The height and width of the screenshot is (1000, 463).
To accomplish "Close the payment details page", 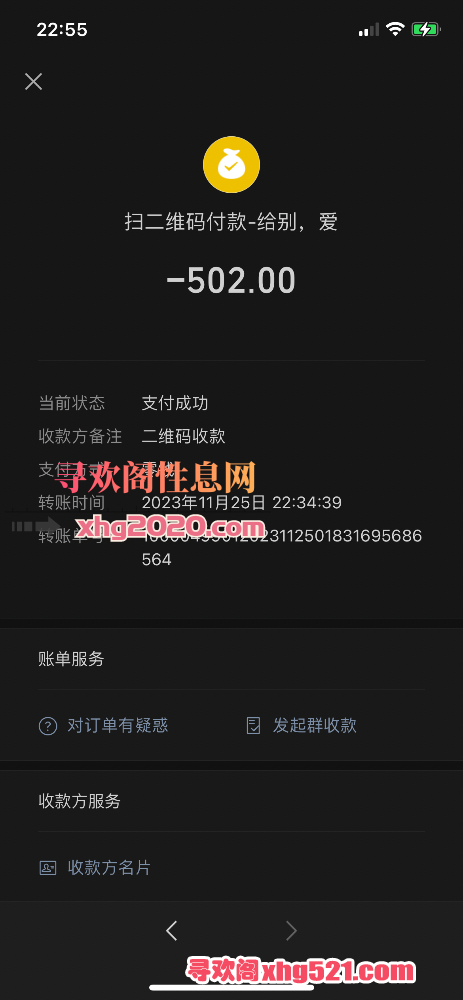I will [33, 81].
